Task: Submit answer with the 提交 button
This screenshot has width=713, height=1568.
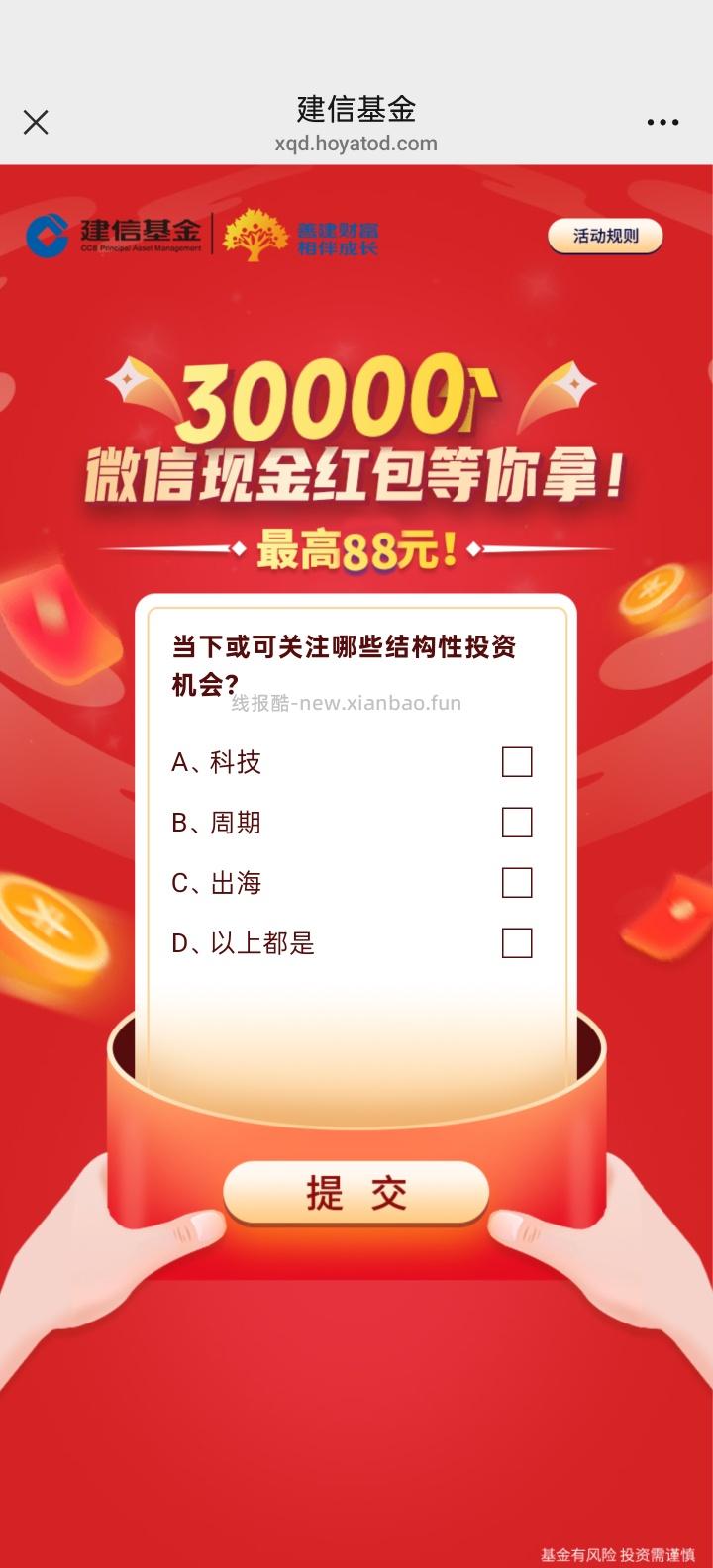Action: tap(356, 1193)
